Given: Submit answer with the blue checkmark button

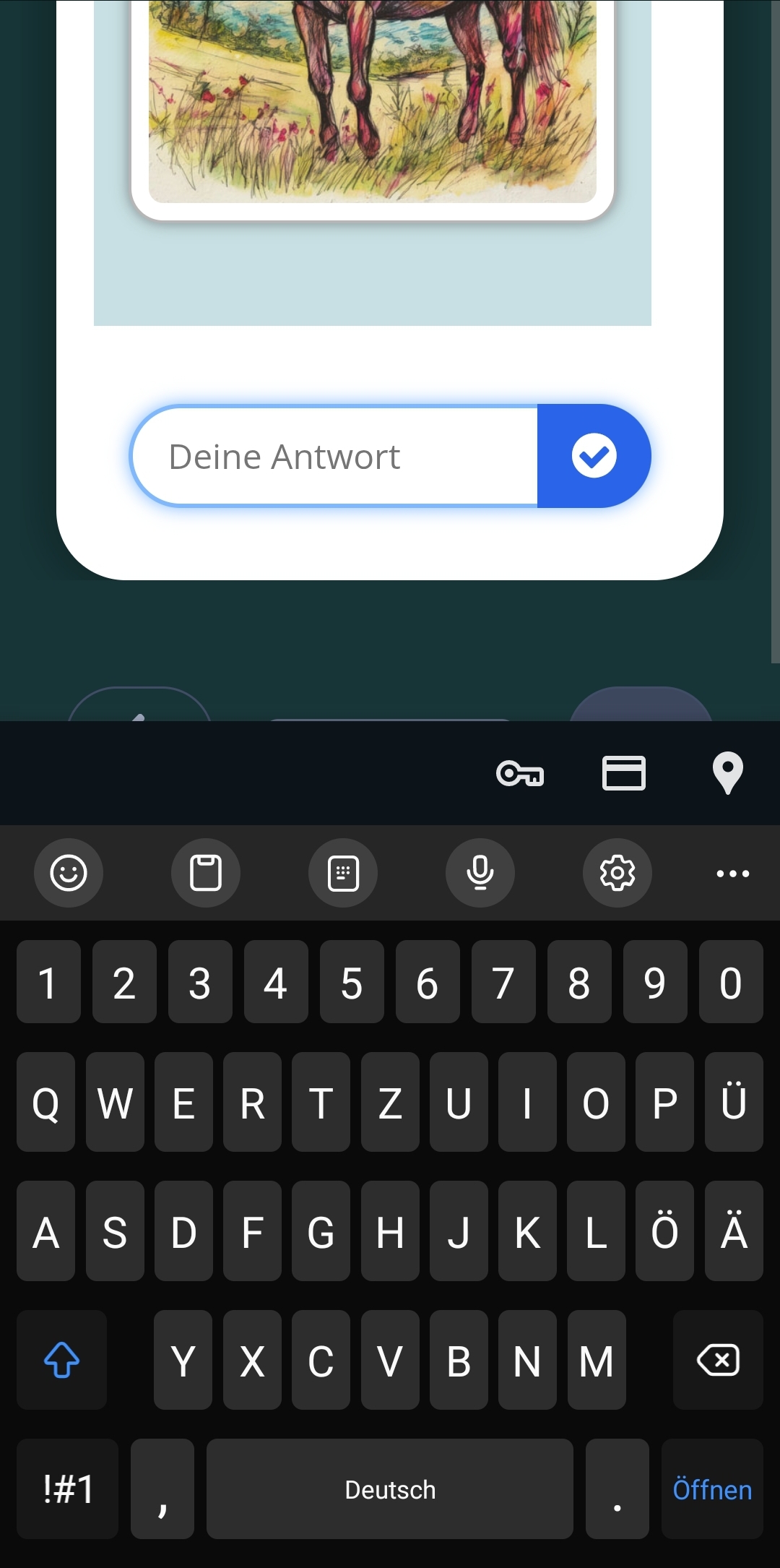Looking at the screenshot, I should point(594,456).
